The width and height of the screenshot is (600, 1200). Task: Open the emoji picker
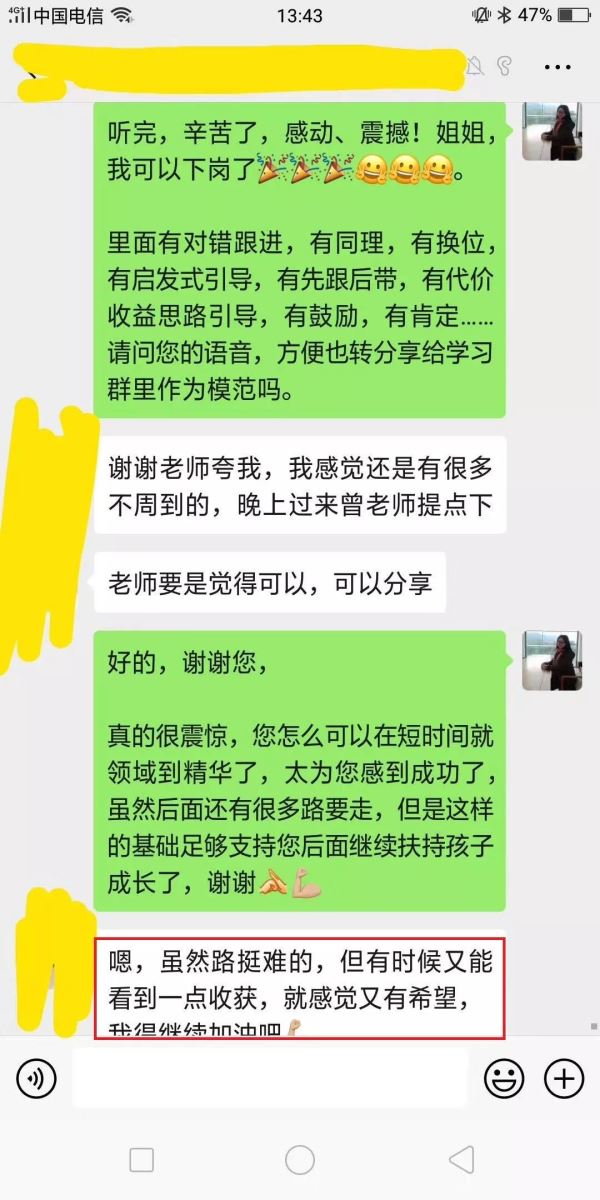pos(504,1078)
